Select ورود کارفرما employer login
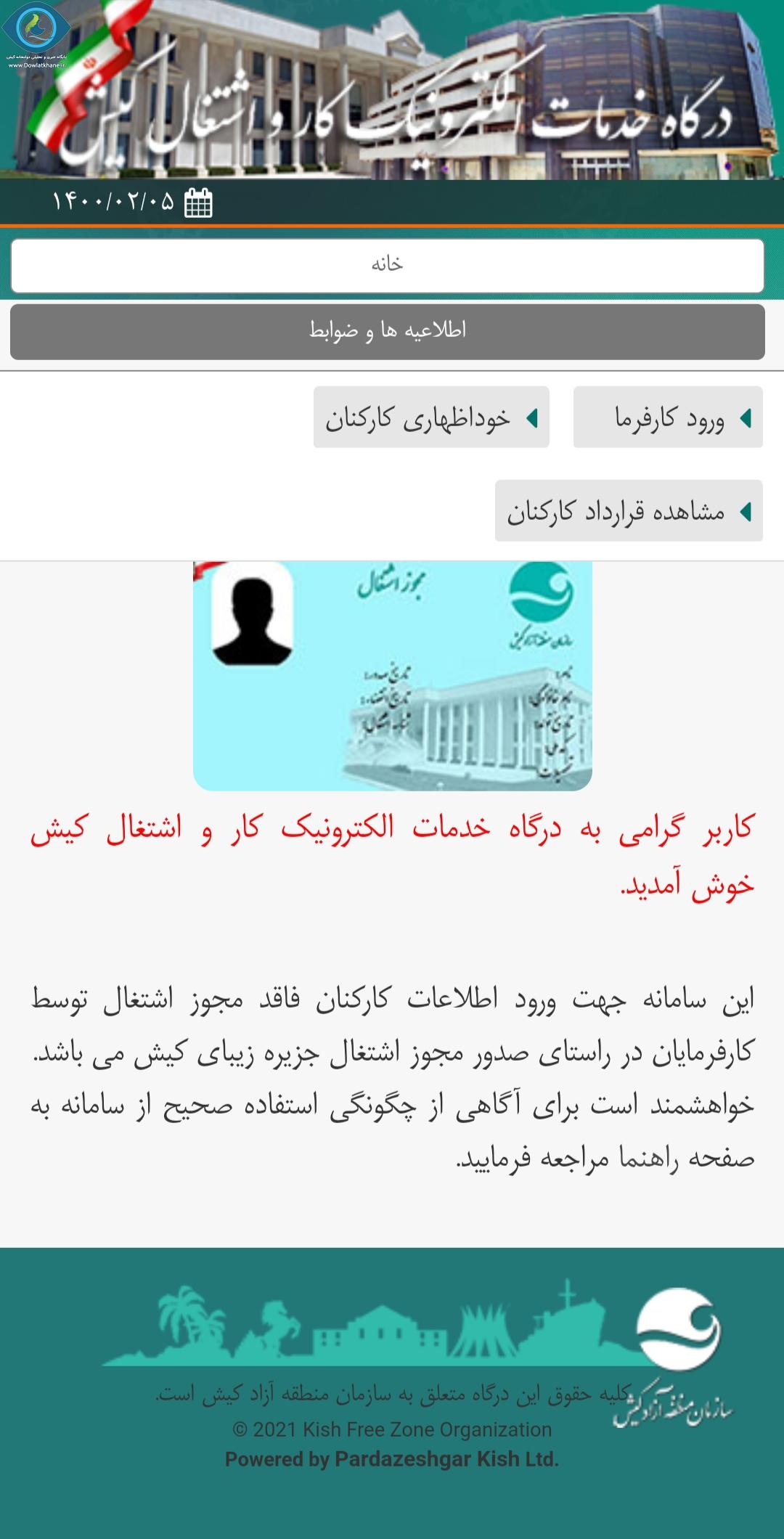Viewport: 784px width, 1539px height. coord(668,417)
